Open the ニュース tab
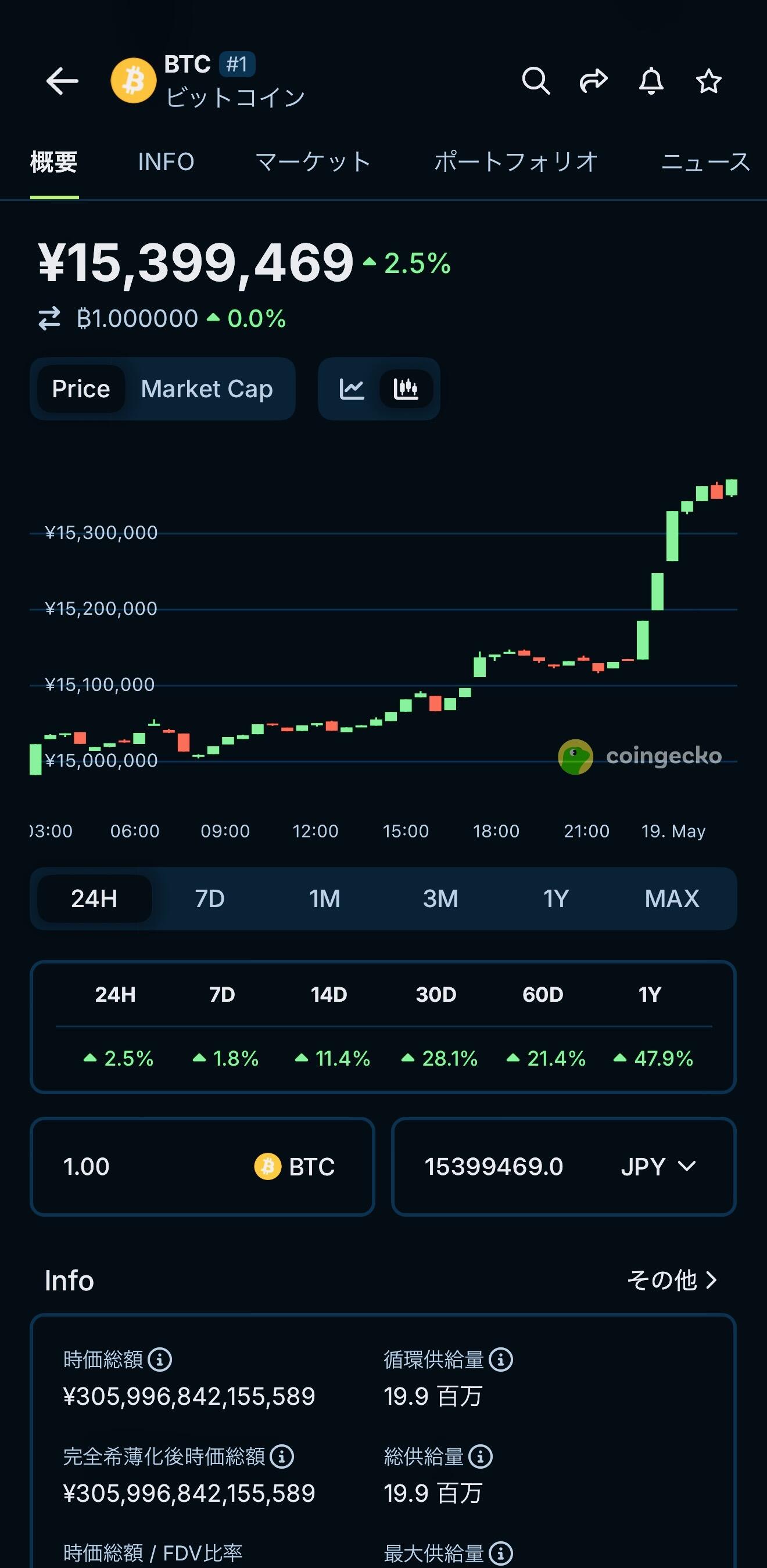 pos(705,162)
